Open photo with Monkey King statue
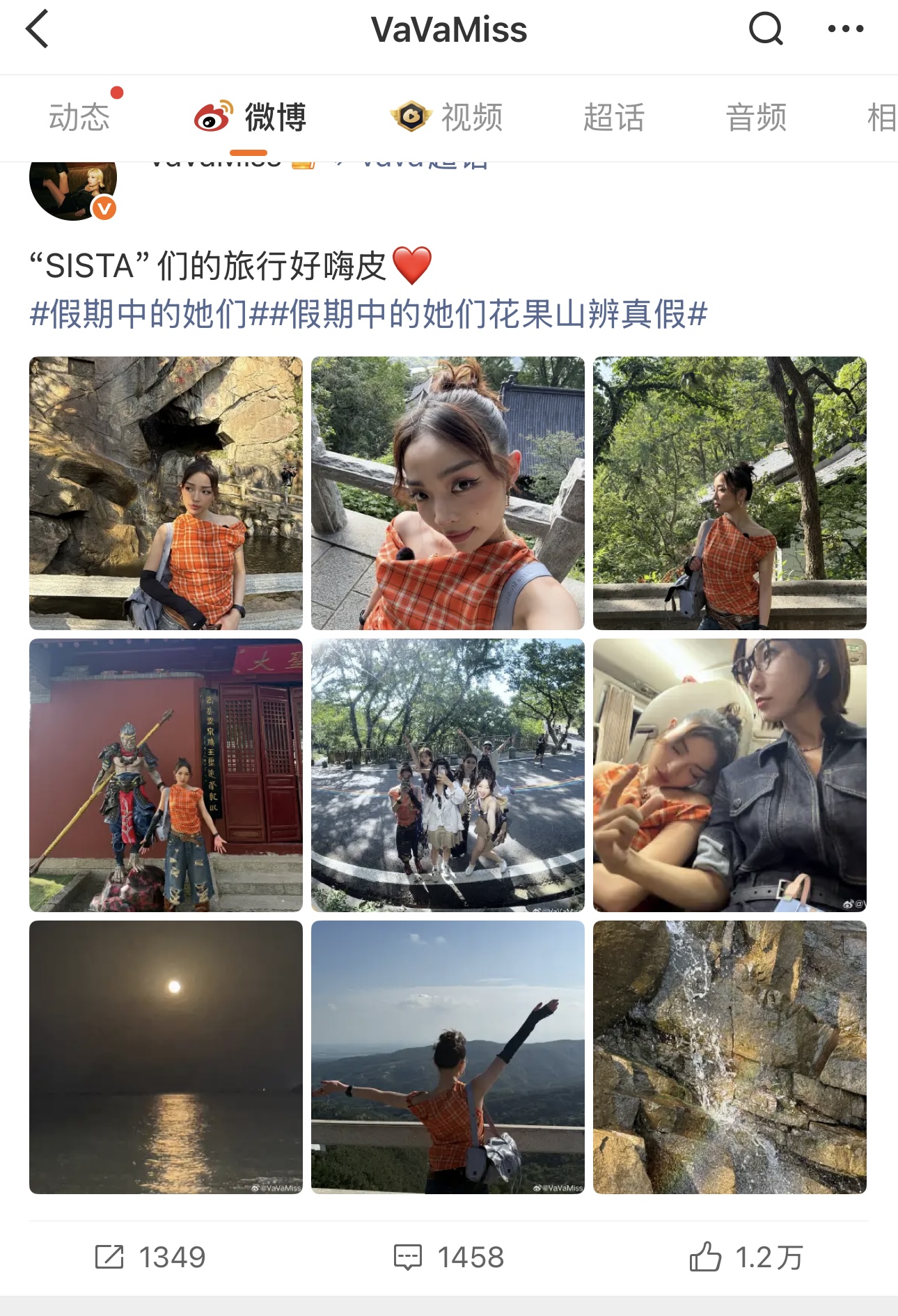 pos(166,775)
